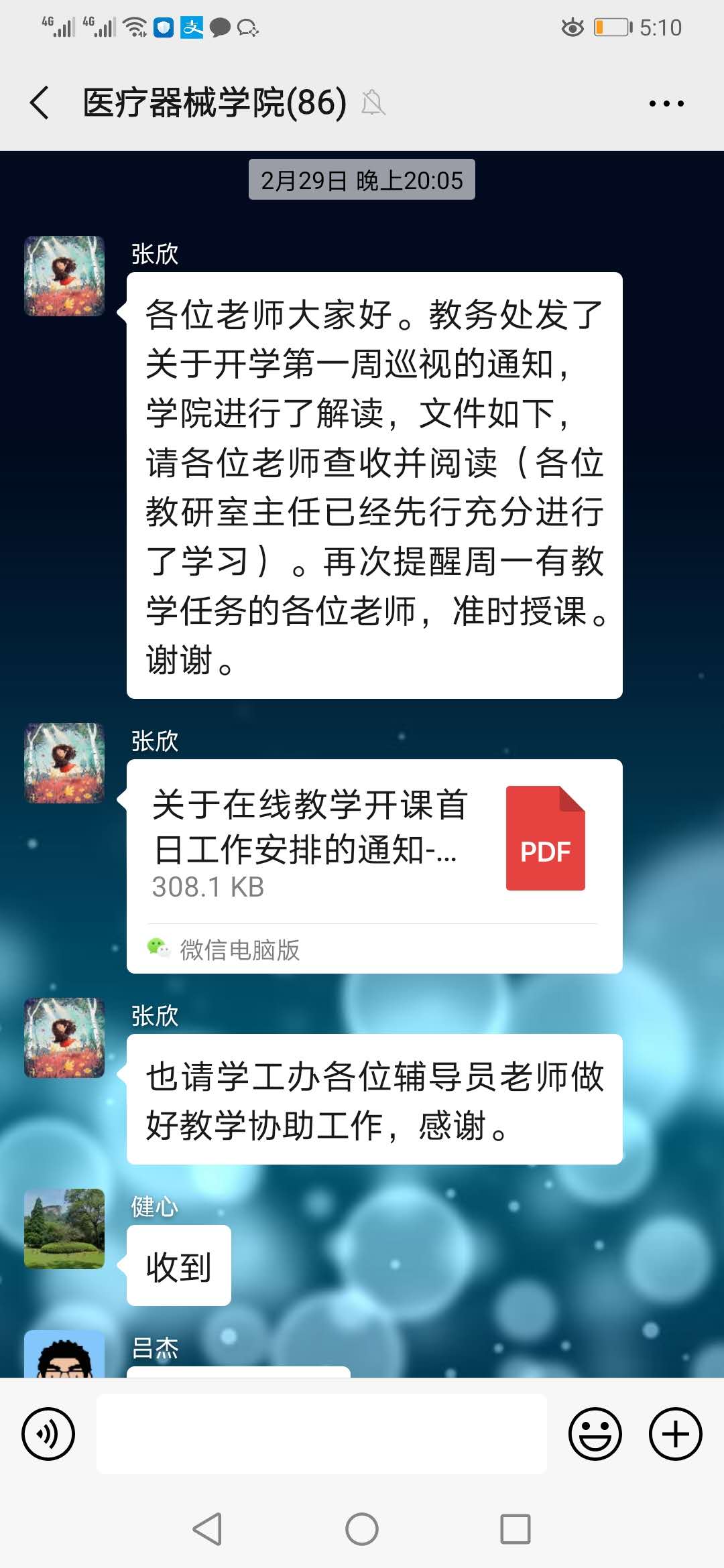
Task: Go back from the 医疗器械学院 group chat
Action: pyautogui.click(x=40, y=103)
